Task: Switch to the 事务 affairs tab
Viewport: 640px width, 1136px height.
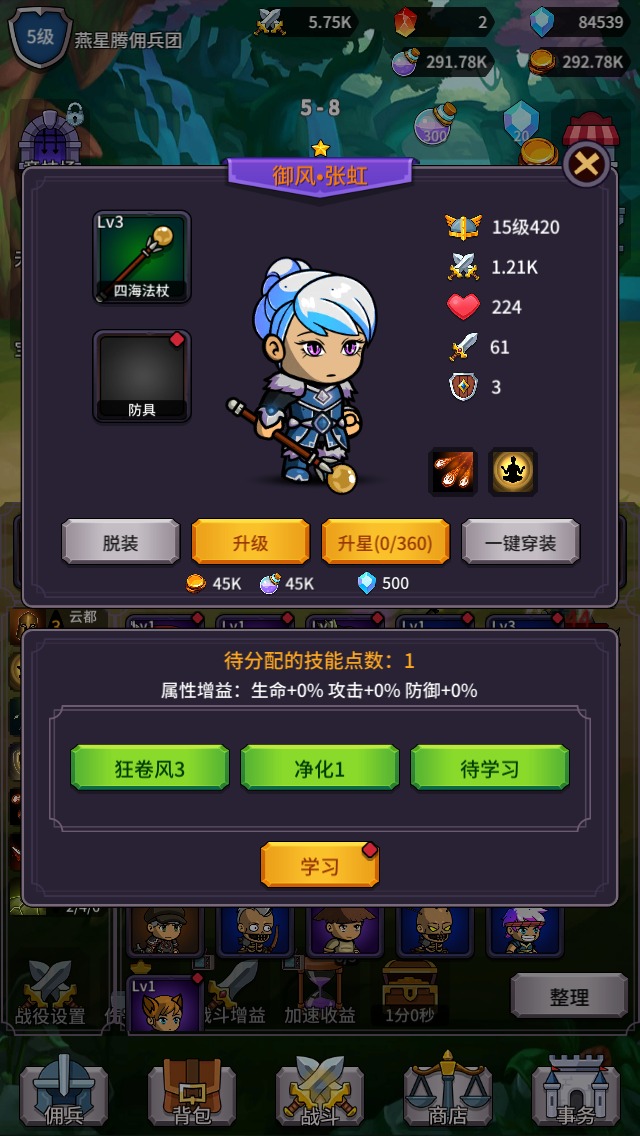Action: tap(576, 1093)
